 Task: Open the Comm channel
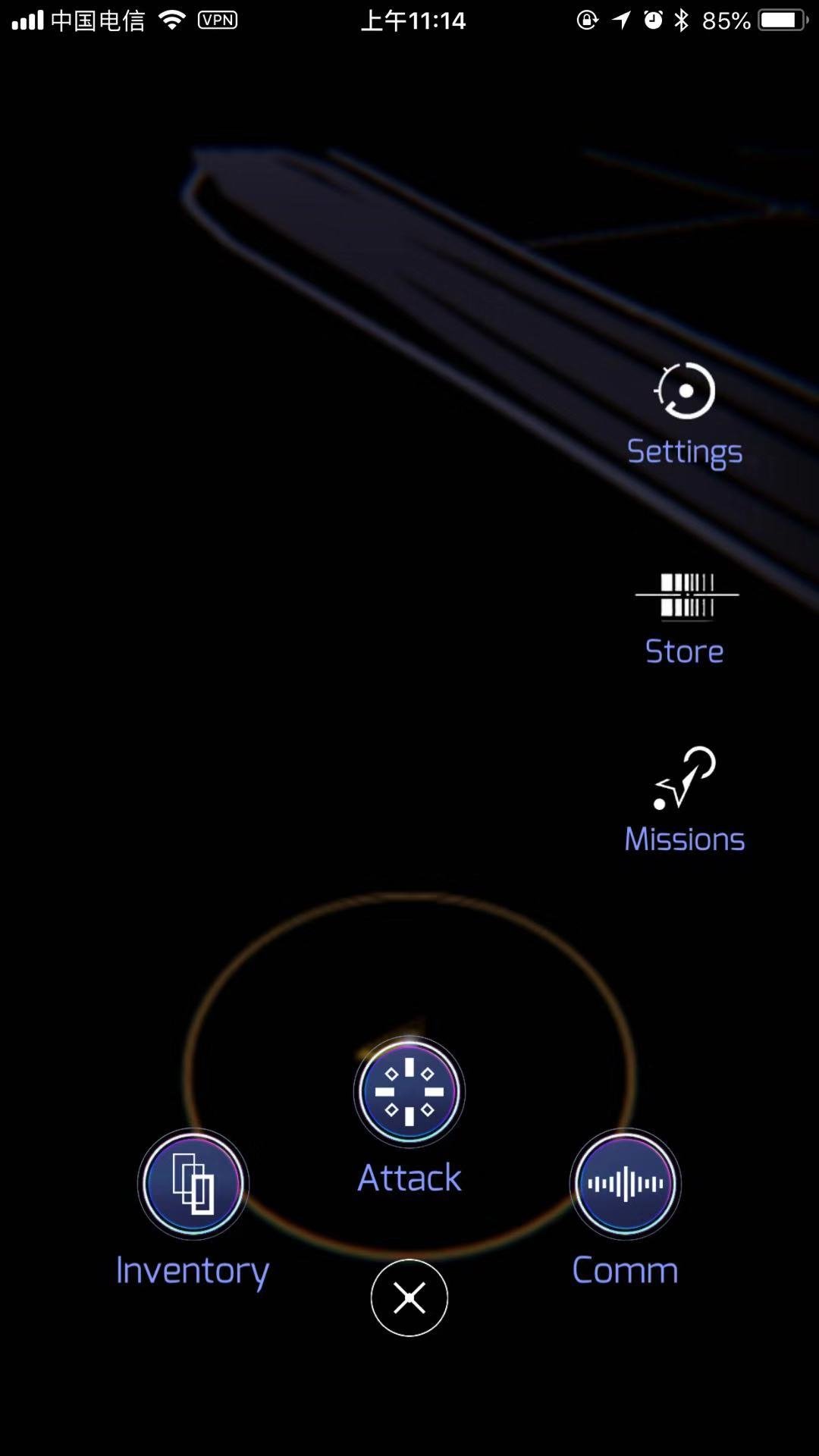626,1184
